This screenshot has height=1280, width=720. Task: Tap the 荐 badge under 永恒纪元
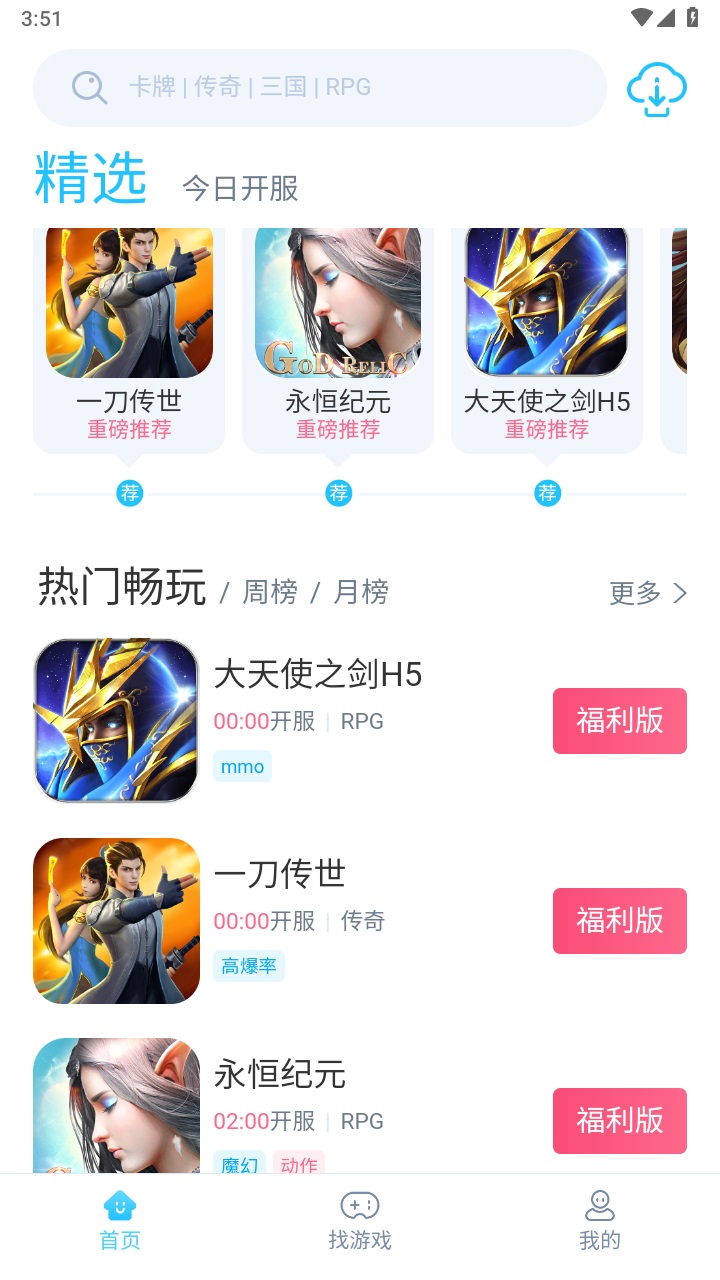coord(338,492)
